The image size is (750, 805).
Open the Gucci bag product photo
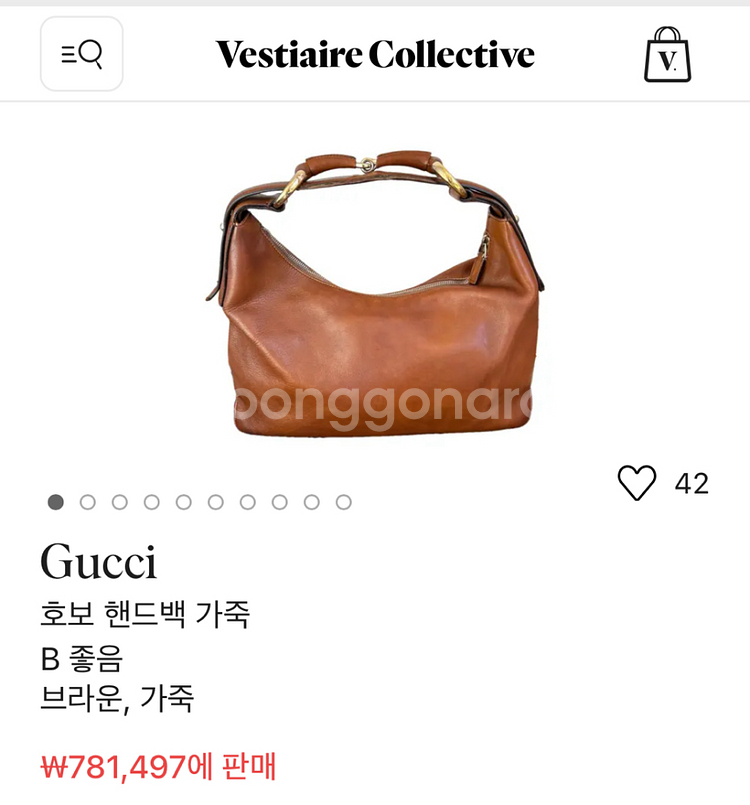(x=375, y=295)
